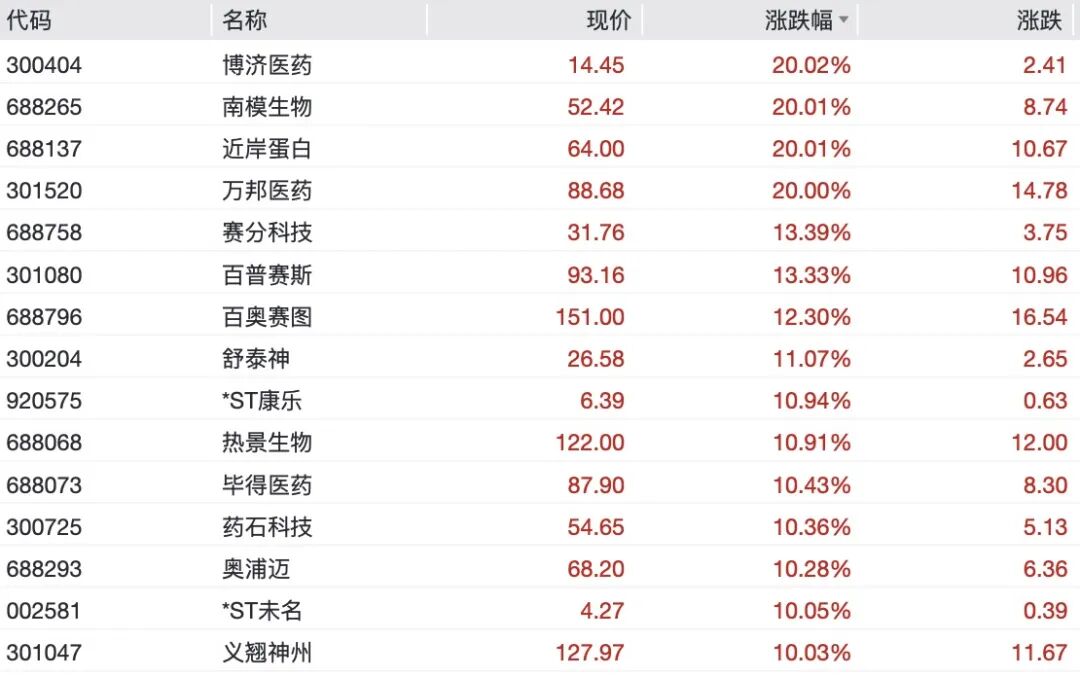This screenshot has width=1080, height=677.
Task: Open stock 毕得医药 688073
Action: coord(540,485)
